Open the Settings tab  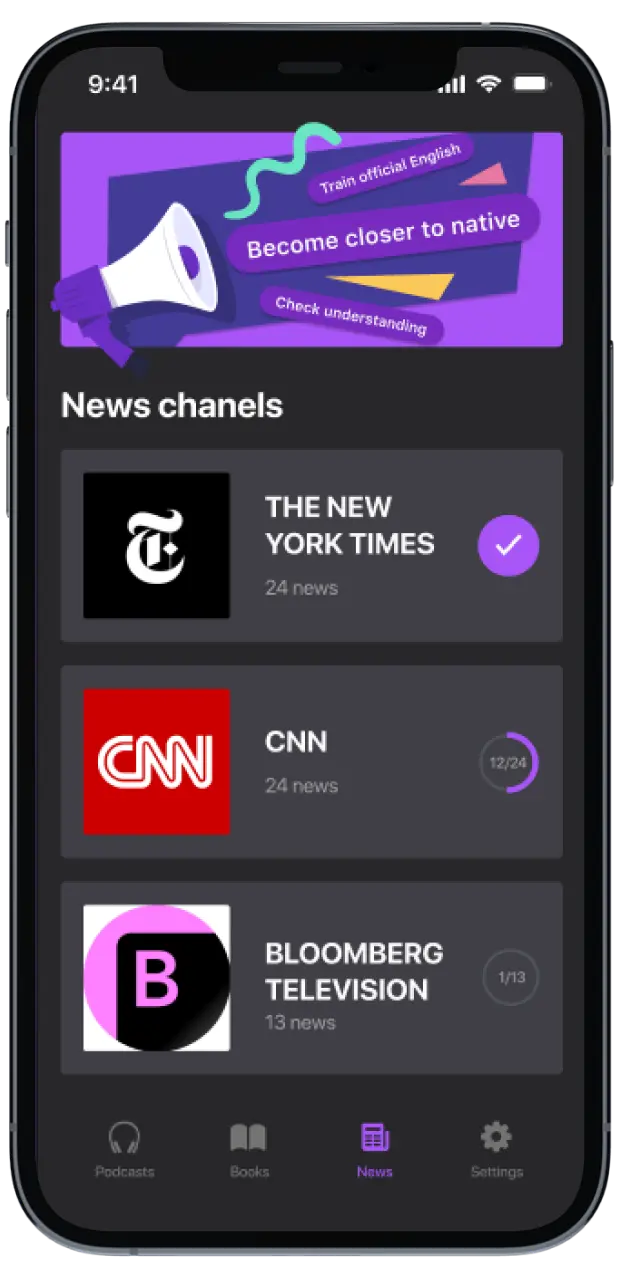point(496,1150)
